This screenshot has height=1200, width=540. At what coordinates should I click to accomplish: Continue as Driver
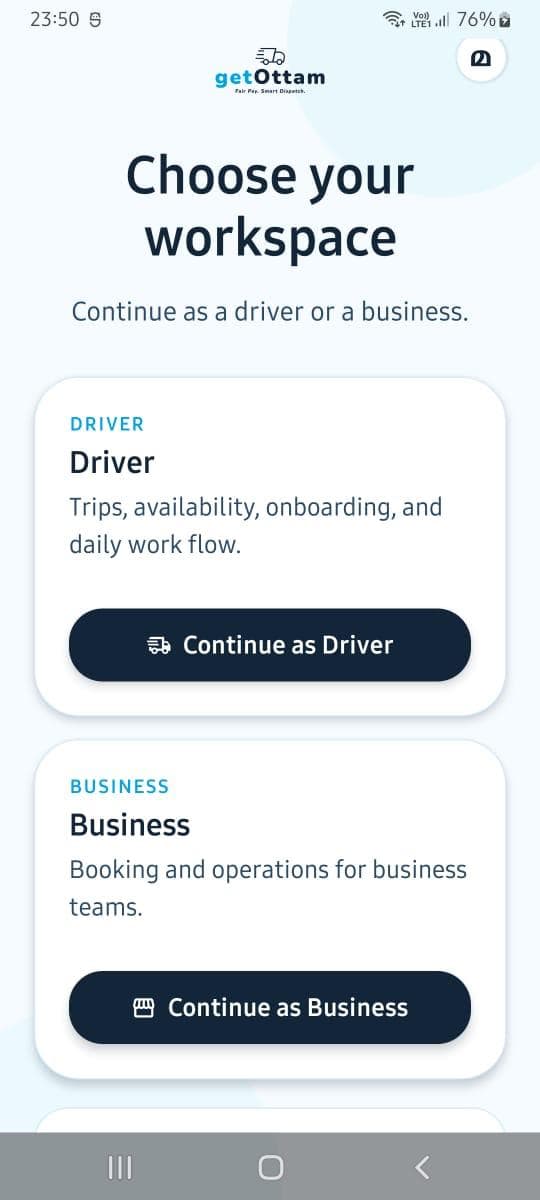coord(270,645)
